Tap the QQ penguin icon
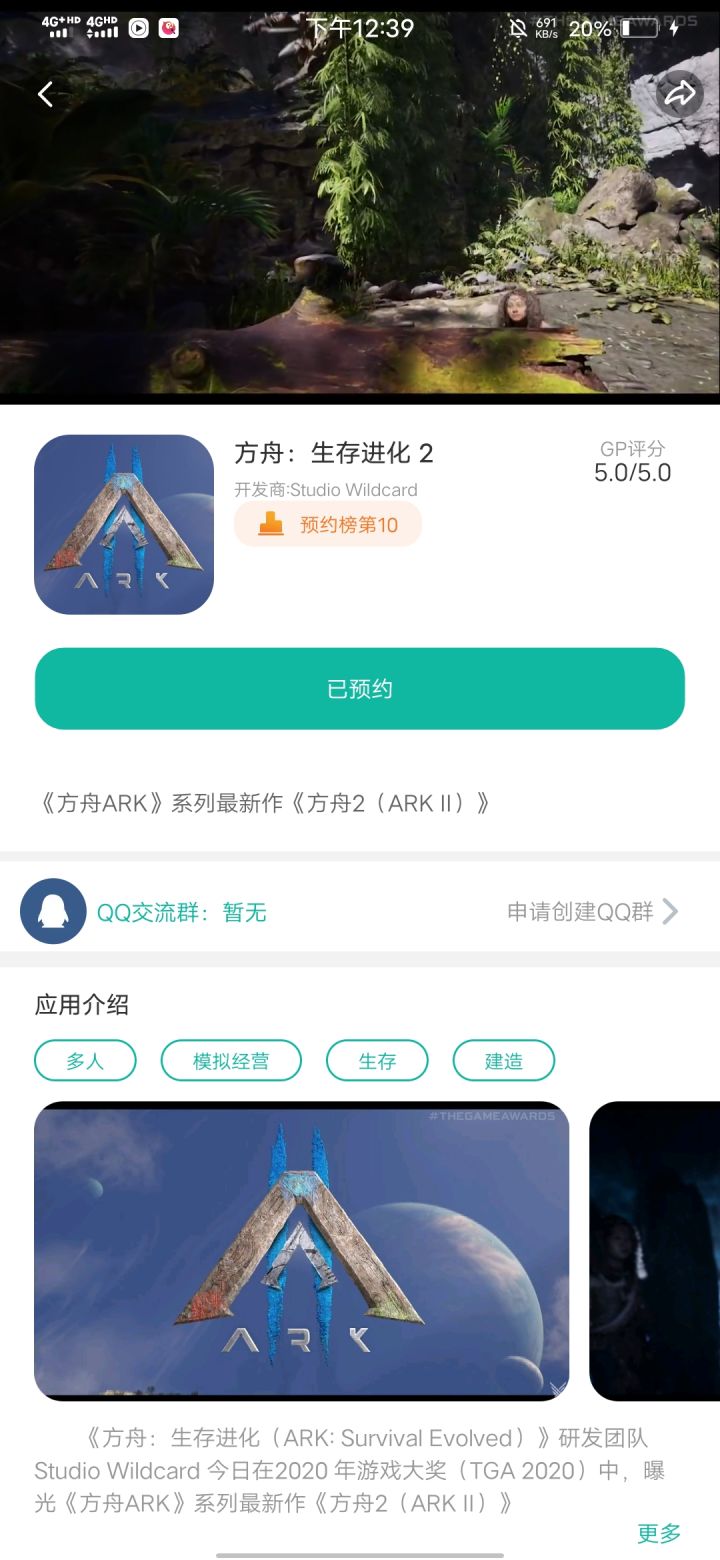The width and height of the screenshot is (720, 1560). click(x=53, y=910)
